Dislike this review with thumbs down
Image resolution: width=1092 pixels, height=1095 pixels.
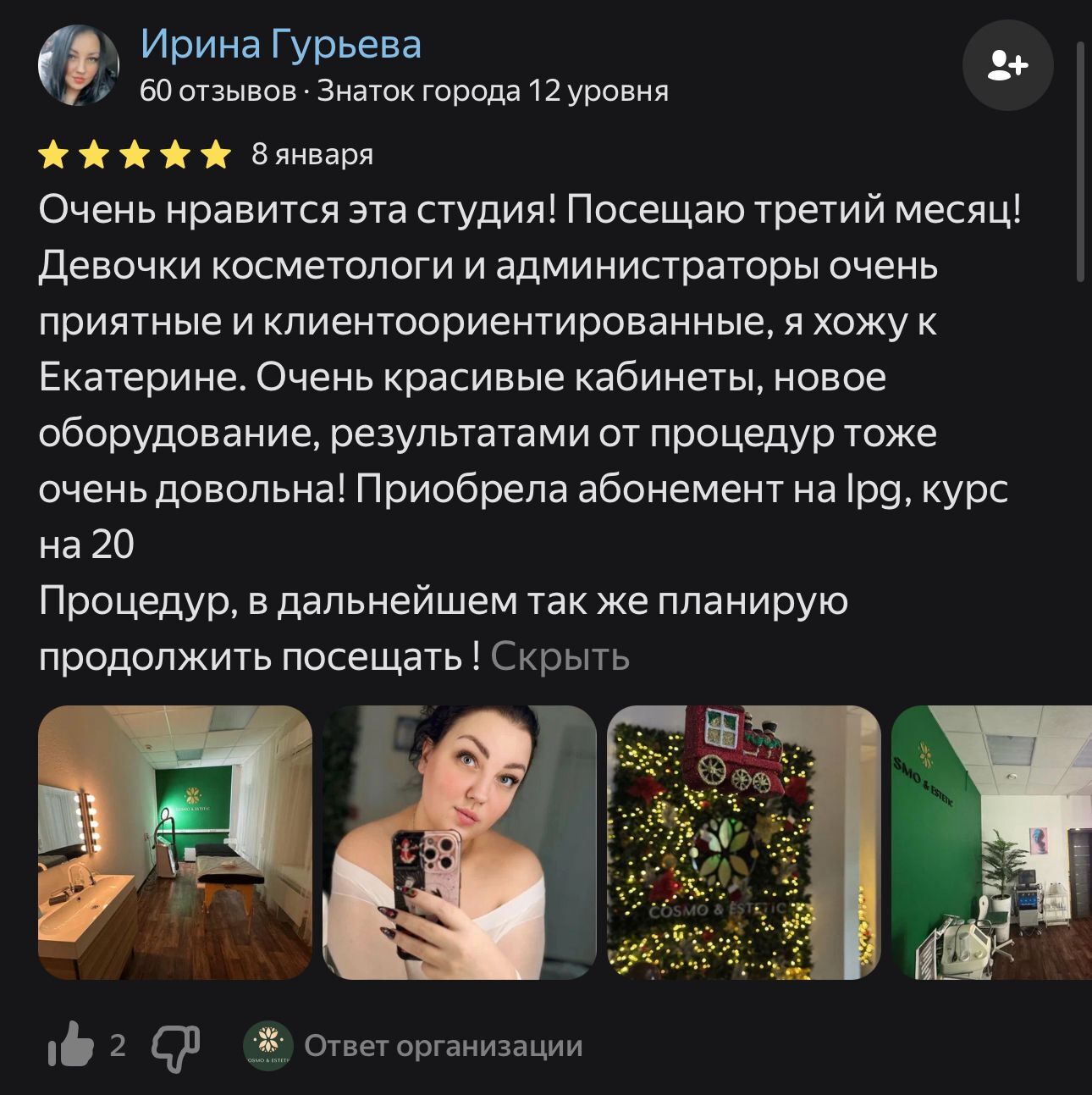(x=175, y=1047)
